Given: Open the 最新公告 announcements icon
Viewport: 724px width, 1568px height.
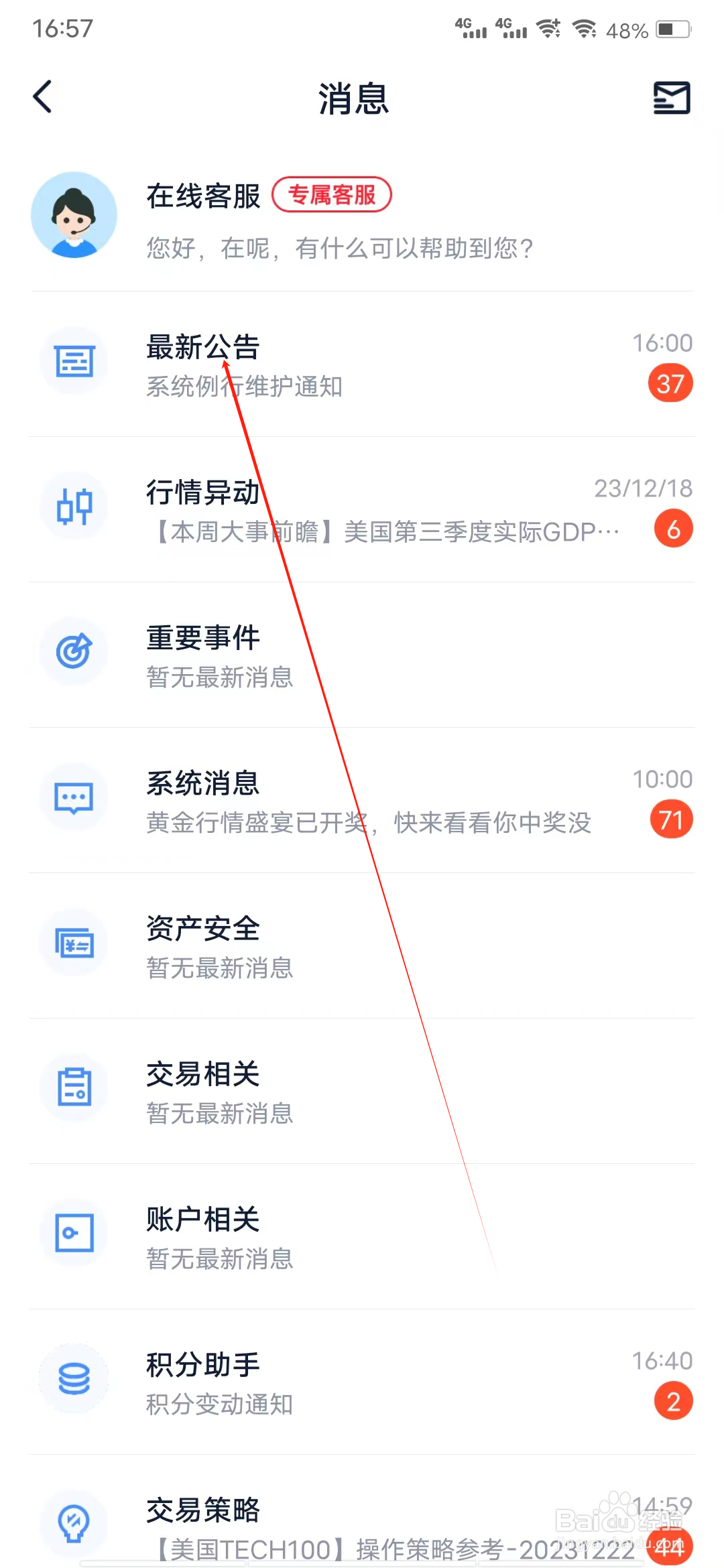Looking at the screenshot, I should 74,361.
